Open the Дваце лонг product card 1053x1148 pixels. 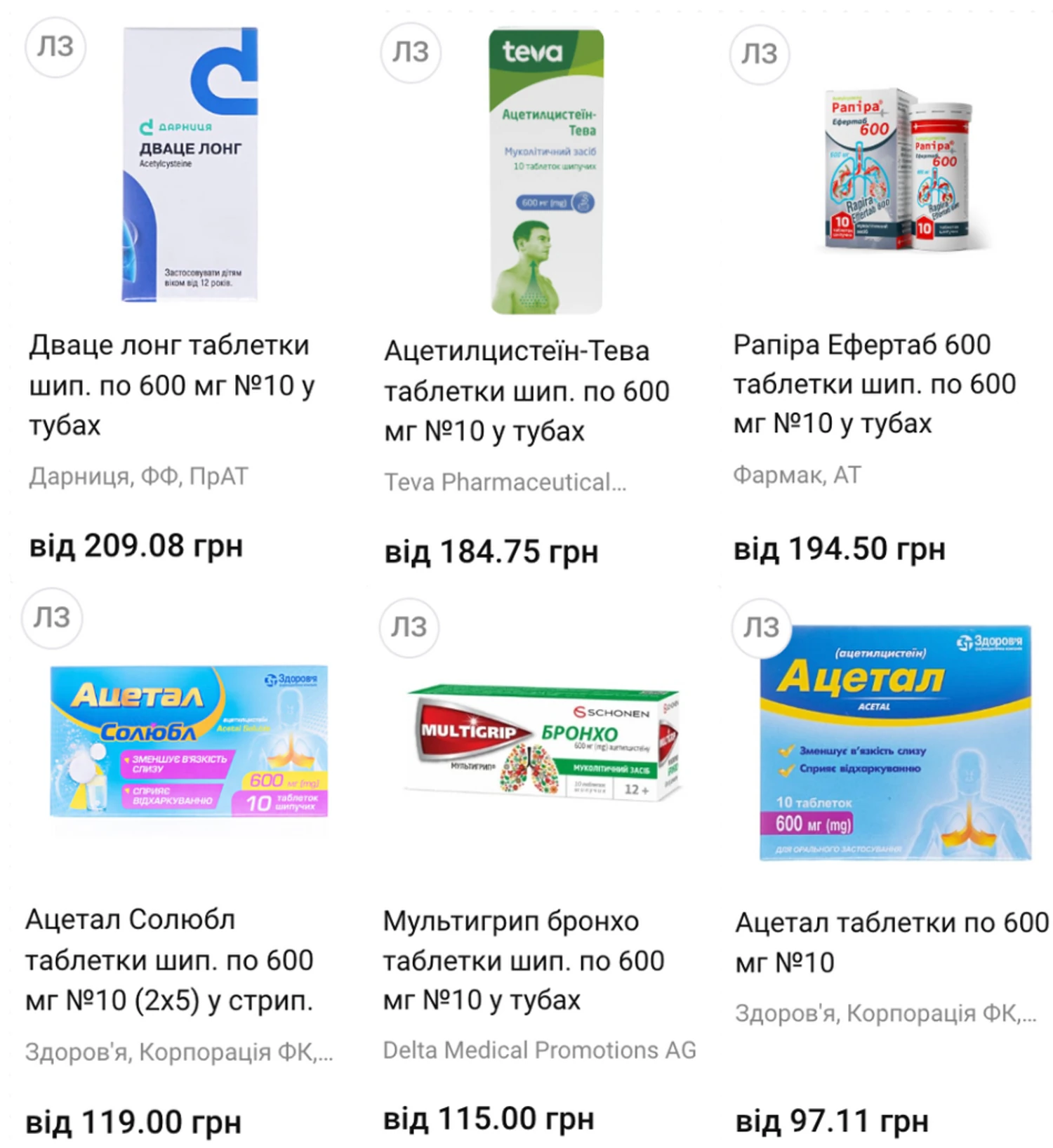pyautogui.click(x=171, y=385)
